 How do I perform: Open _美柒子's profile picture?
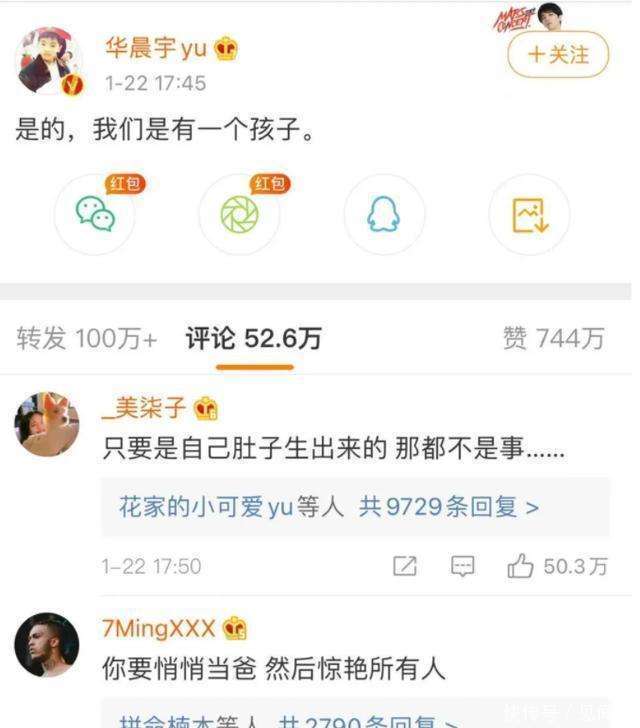[x=47, y=423]
